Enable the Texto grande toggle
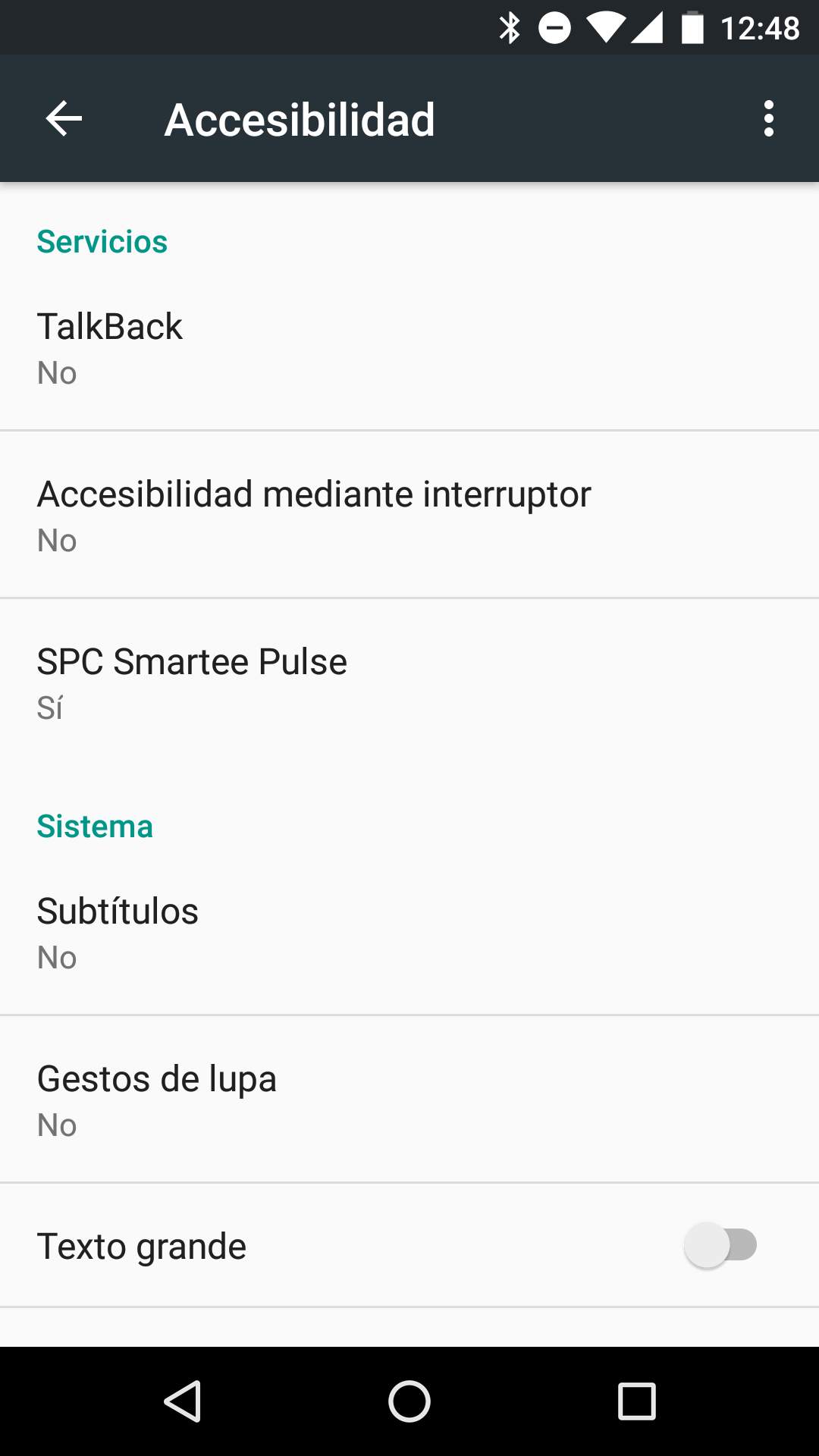819x1456 pixels. click(720, 1244)
